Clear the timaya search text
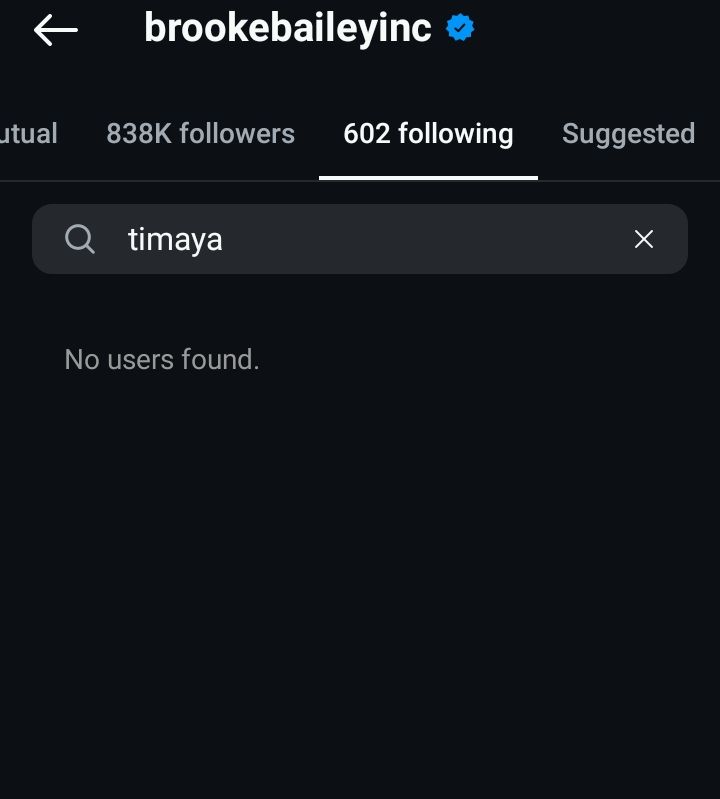The height and width of the screenshot is (799, 720). [x=644, y=239]
